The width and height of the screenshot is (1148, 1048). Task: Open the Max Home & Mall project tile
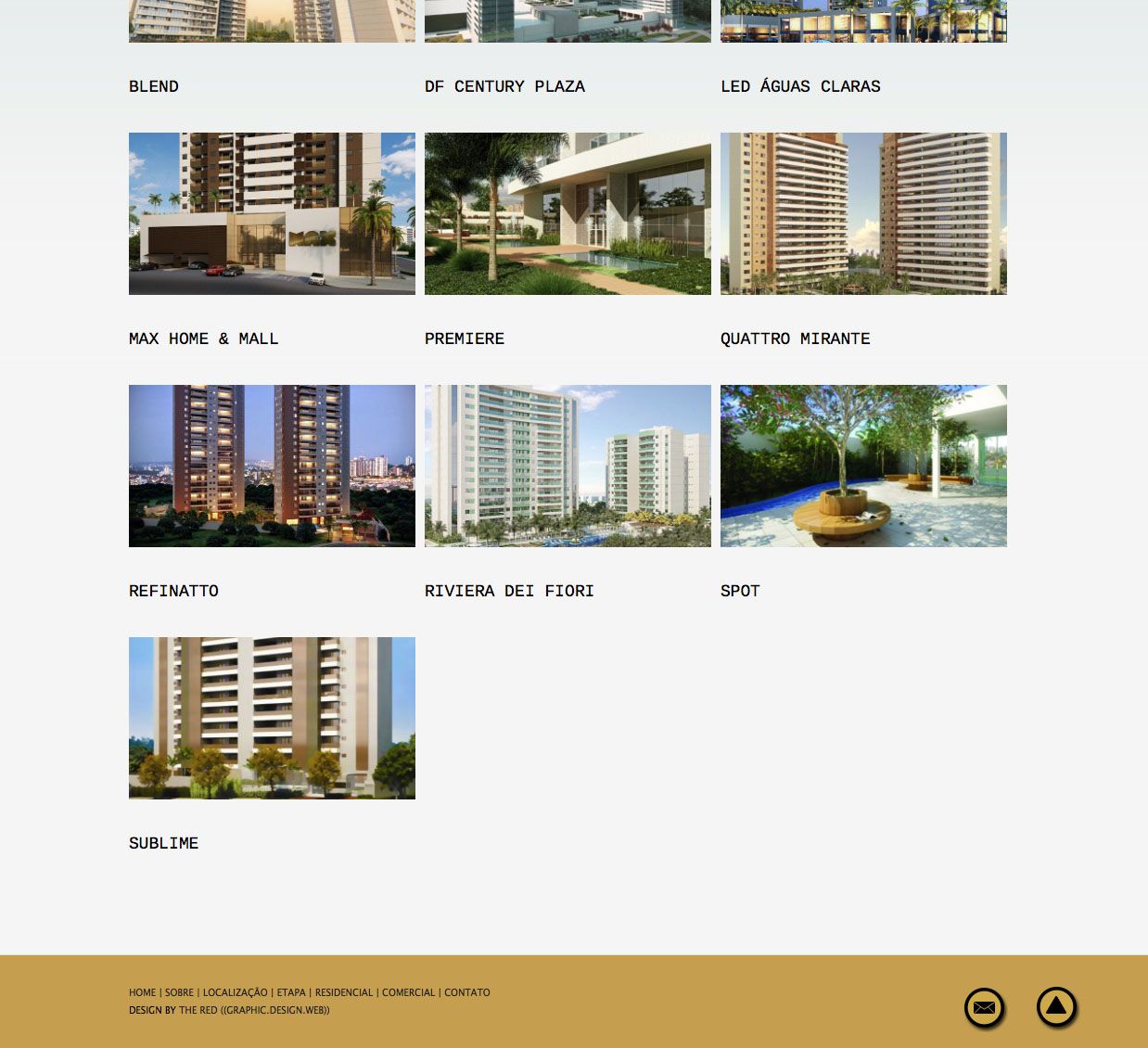point(272,213)
